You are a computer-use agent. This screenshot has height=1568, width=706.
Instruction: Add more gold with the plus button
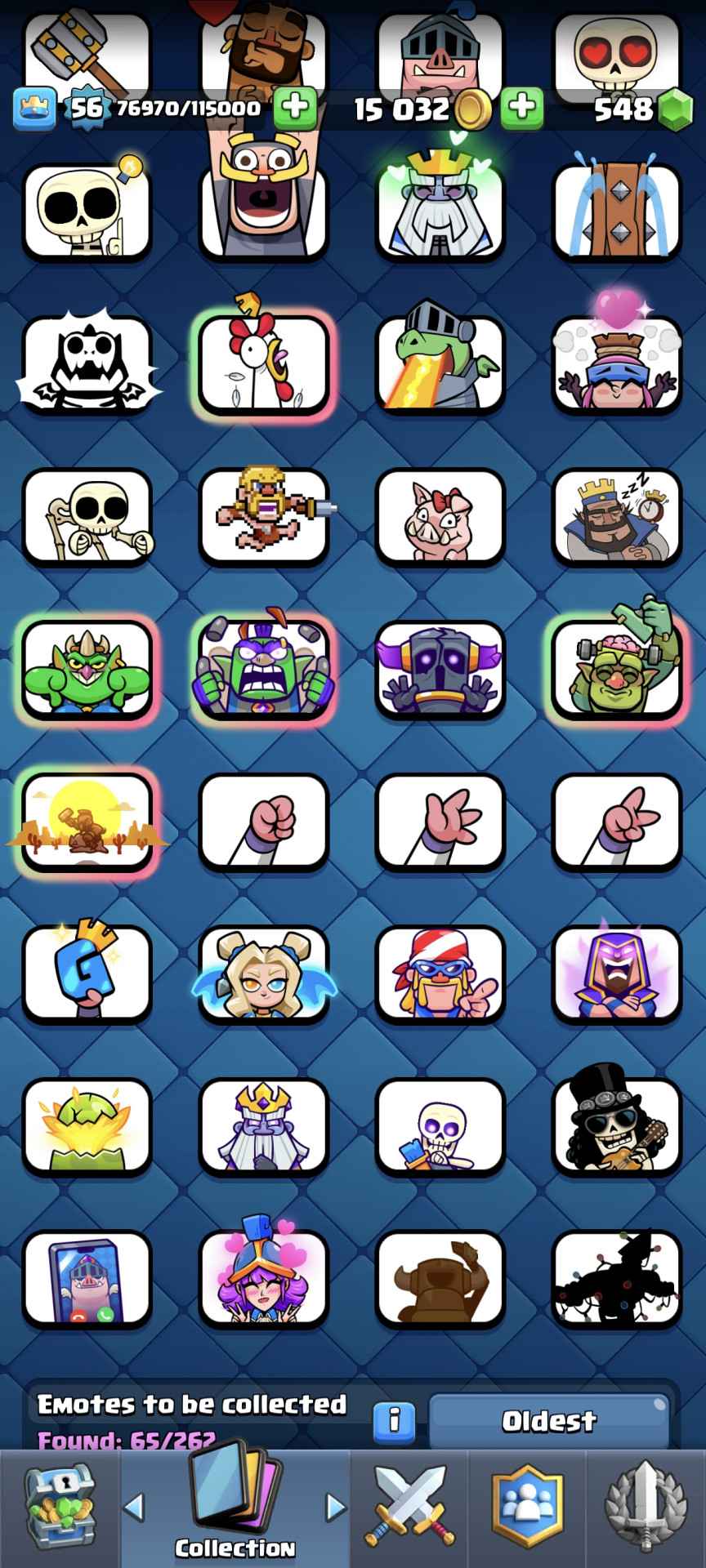[x=522, y=108]
